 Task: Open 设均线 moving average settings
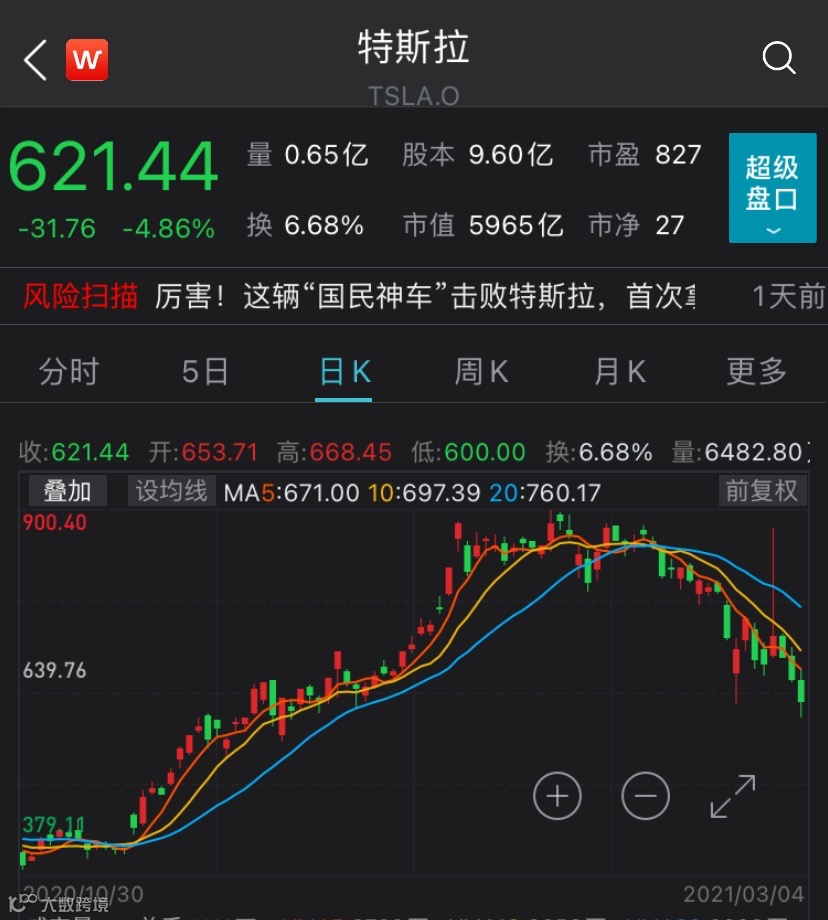[171, 491]
